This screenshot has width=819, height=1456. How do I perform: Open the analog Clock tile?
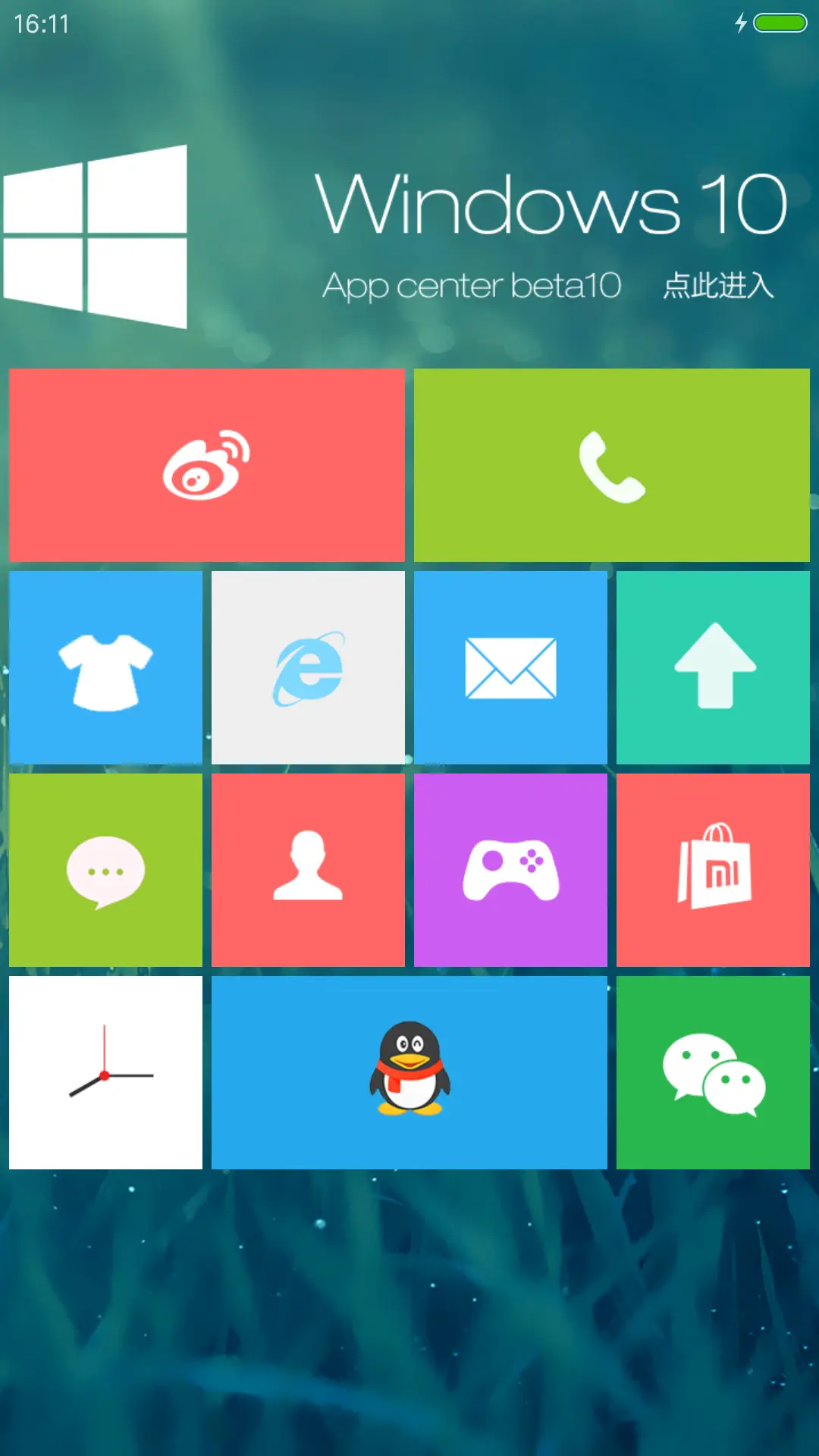[105, 1073]
